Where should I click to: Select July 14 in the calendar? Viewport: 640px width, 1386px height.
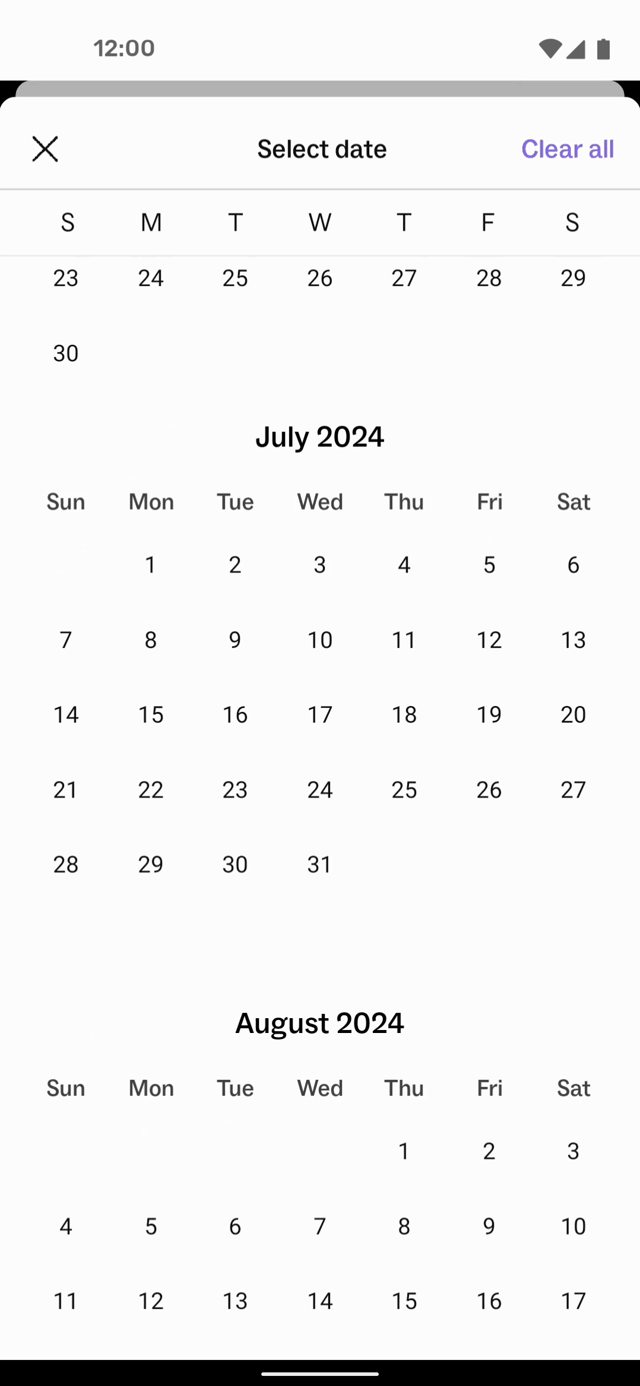tap(66, 715)
